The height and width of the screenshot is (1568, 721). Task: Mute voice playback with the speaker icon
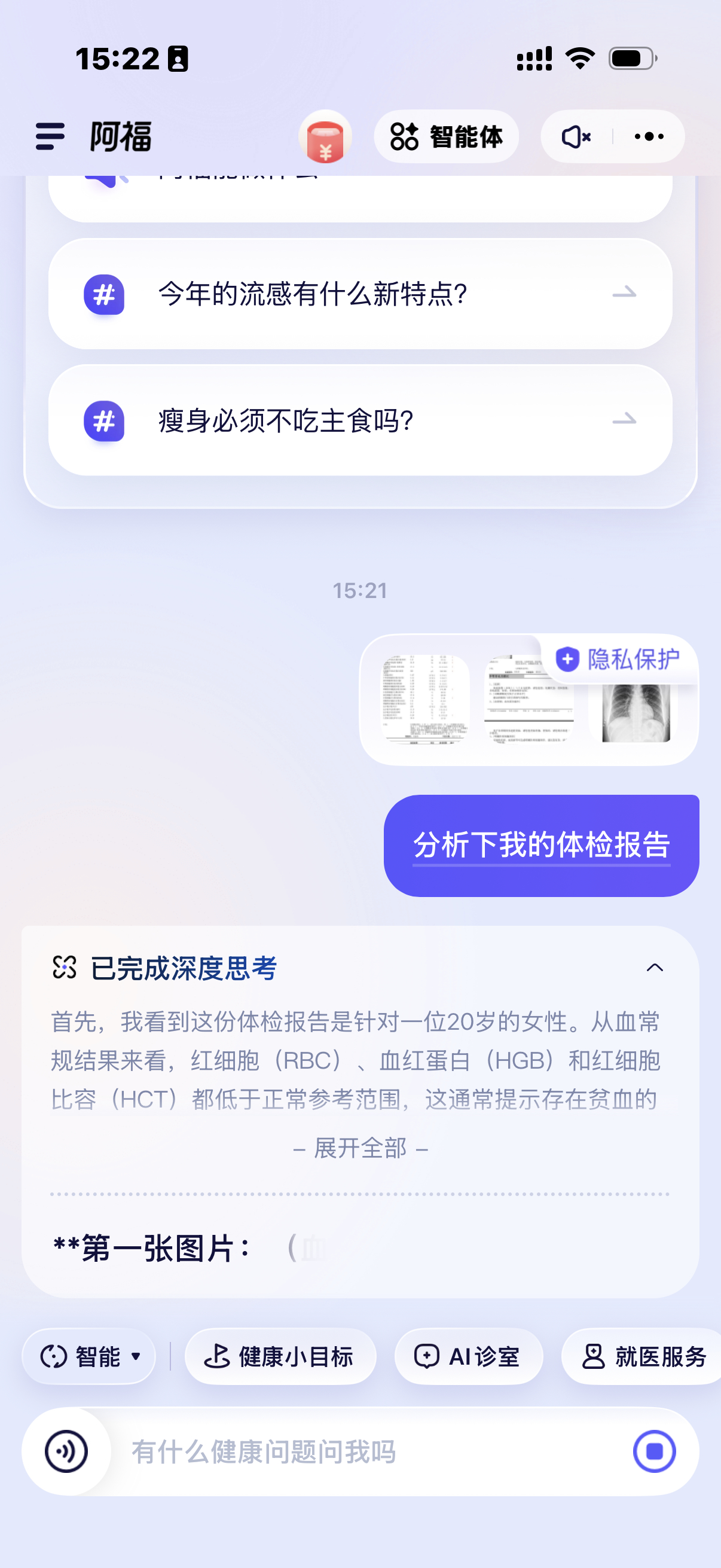(575, 137)
